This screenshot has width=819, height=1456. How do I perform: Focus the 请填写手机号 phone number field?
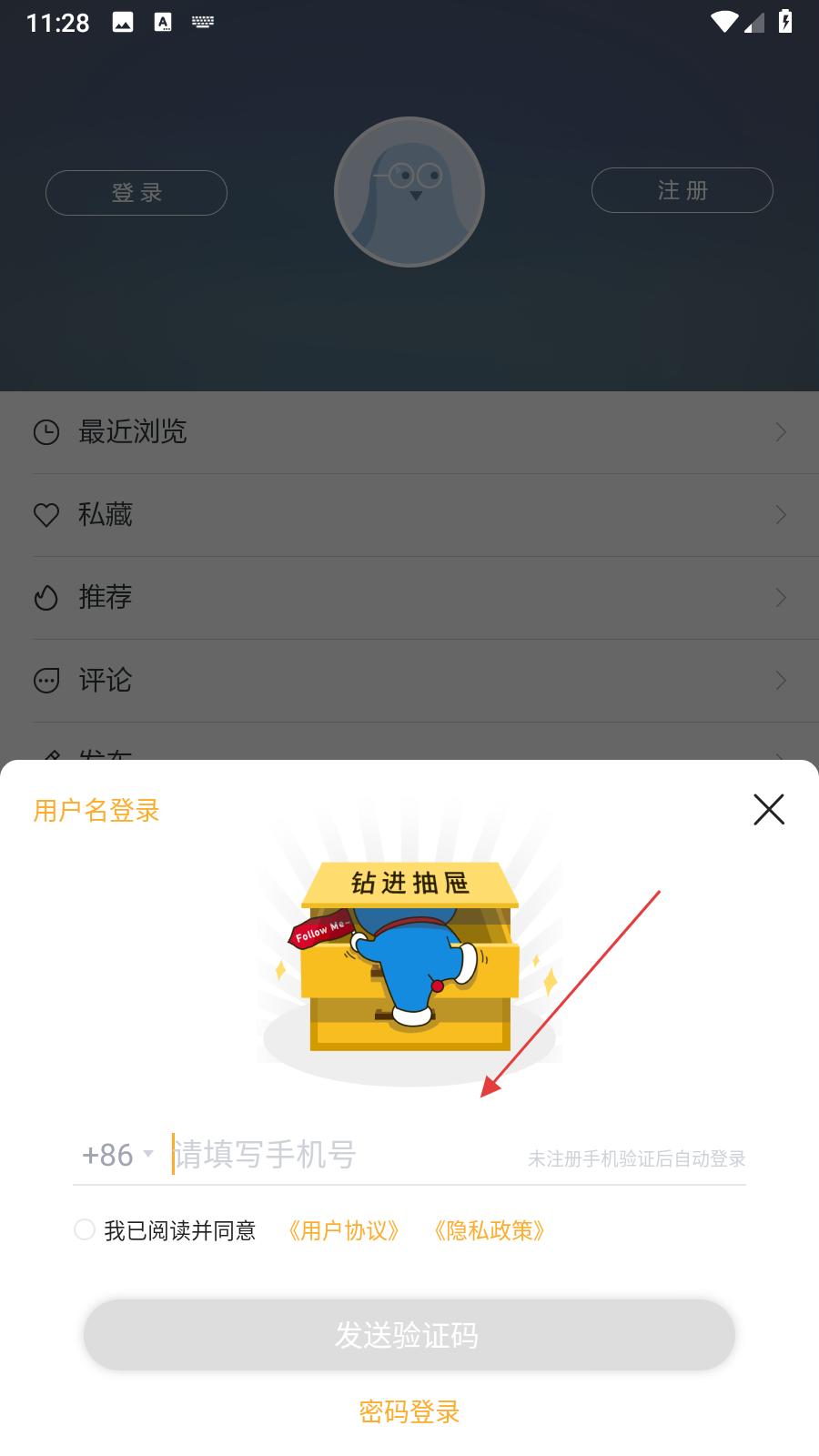click(x=346, y=1155)
